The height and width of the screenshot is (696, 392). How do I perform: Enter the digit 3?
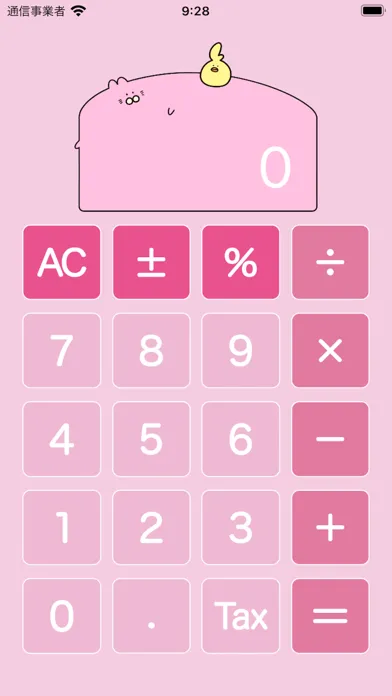[241, 527]
